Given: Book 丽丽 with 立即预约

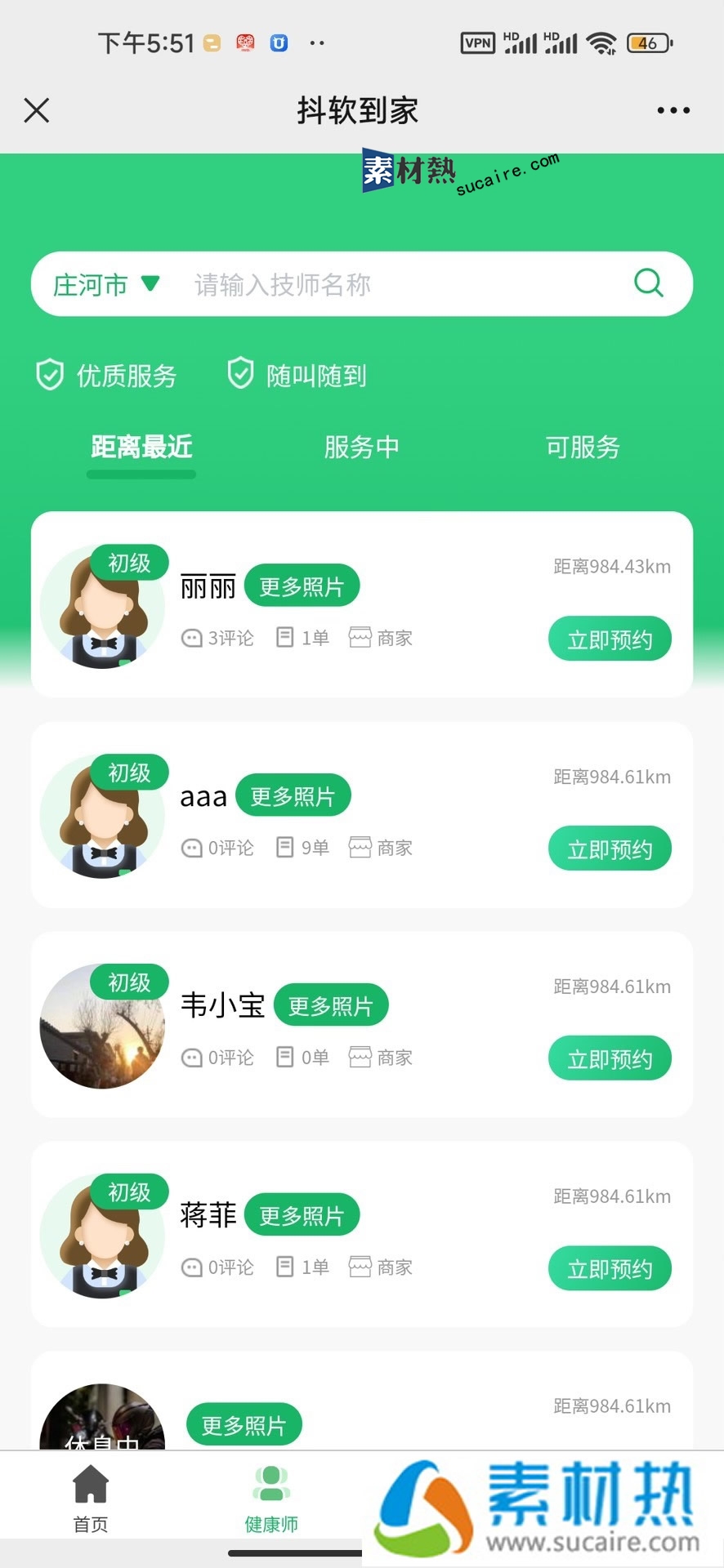Looking at the screenshot, I should pos(610,639).
